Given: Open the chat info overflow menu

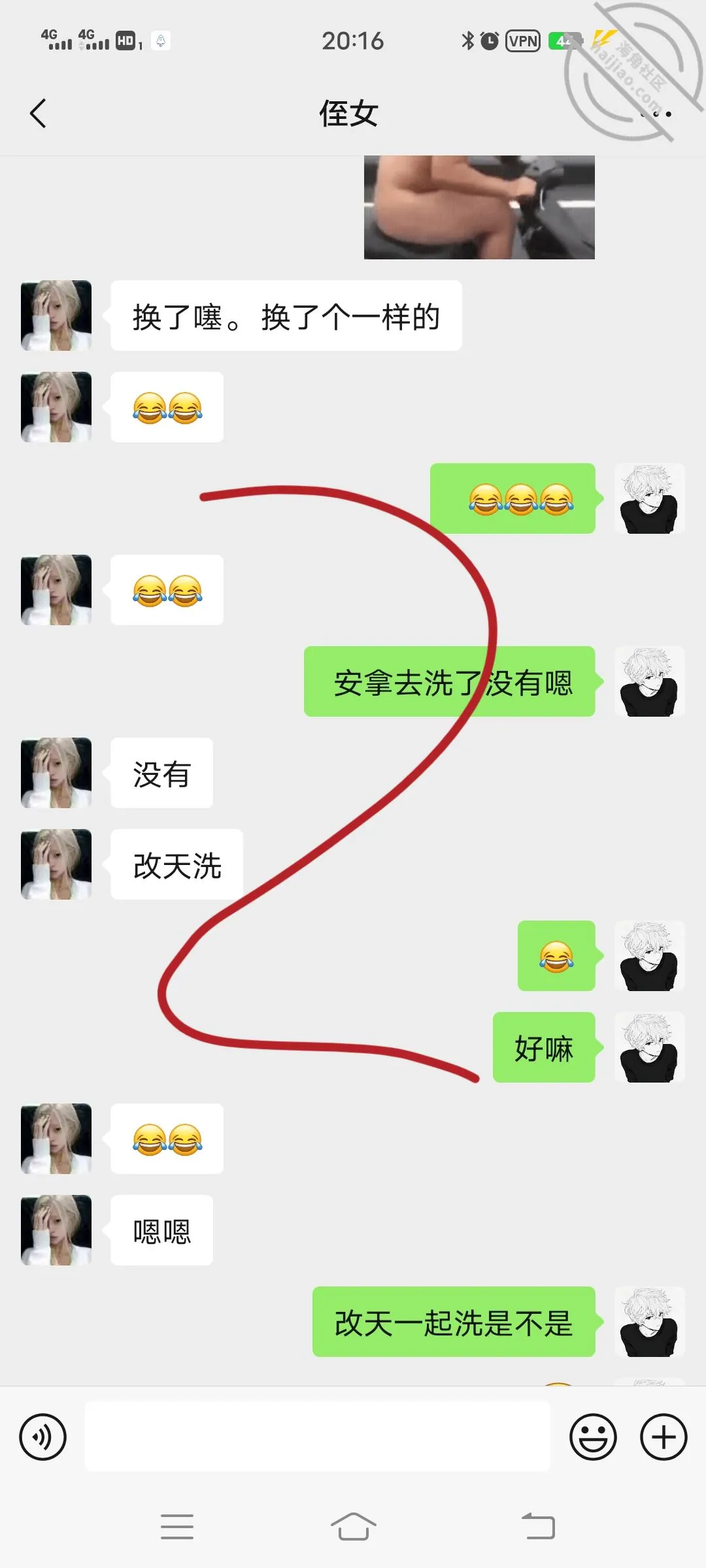Looking at the screenshot, I should pos(656,114).
